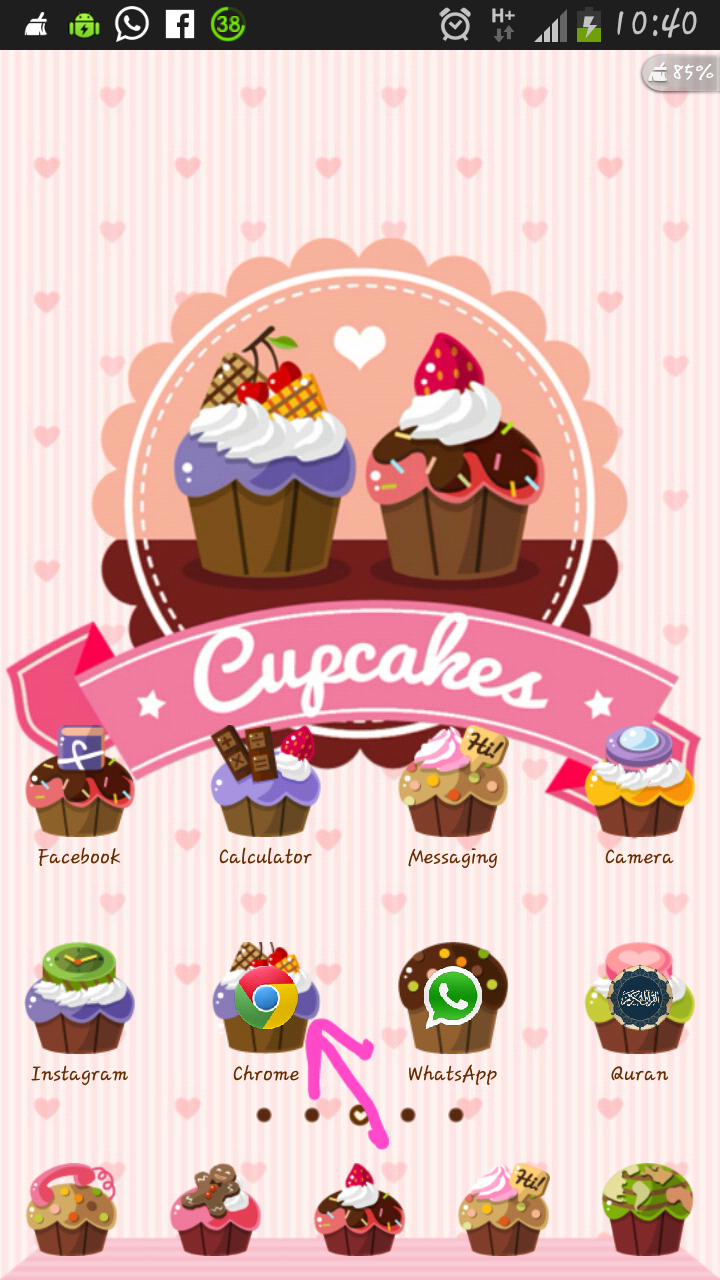Tap the strawberry cupcake in dock center
The width and height of the screenshot is (720, 1280).
coord(360,1210)
